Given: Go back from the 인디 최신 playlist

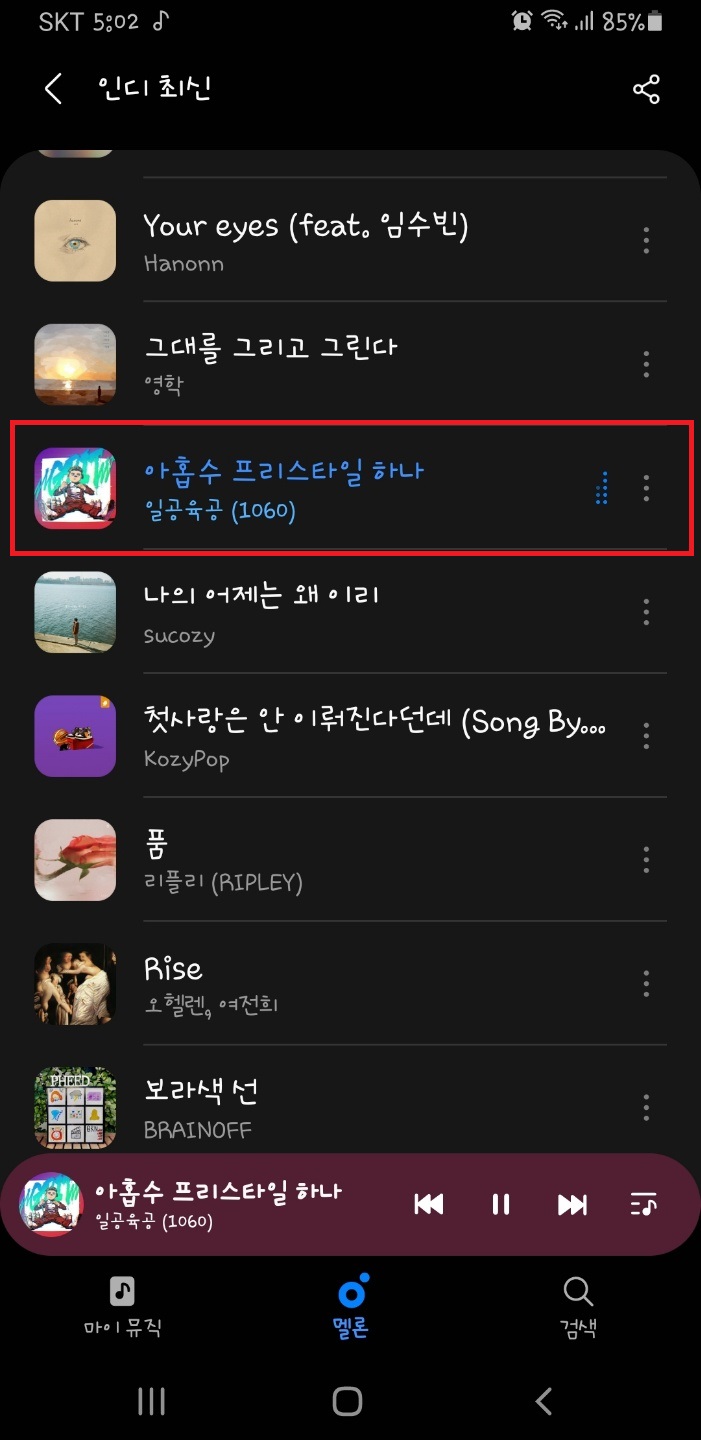Looking at the screenshot, I should [x=53, y=89].
